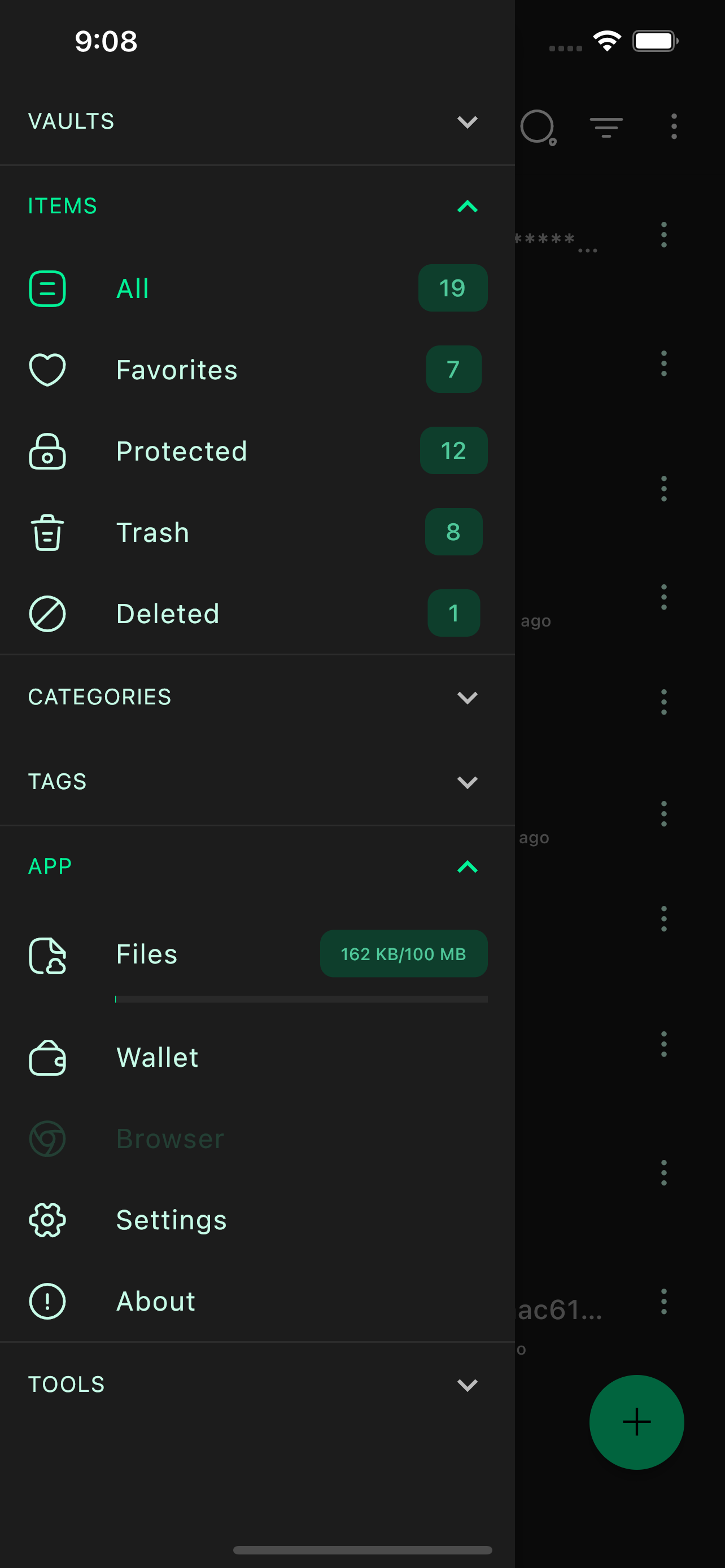Click the Wallet icon
The image size is (725, 1568).
coord(47,1057)
